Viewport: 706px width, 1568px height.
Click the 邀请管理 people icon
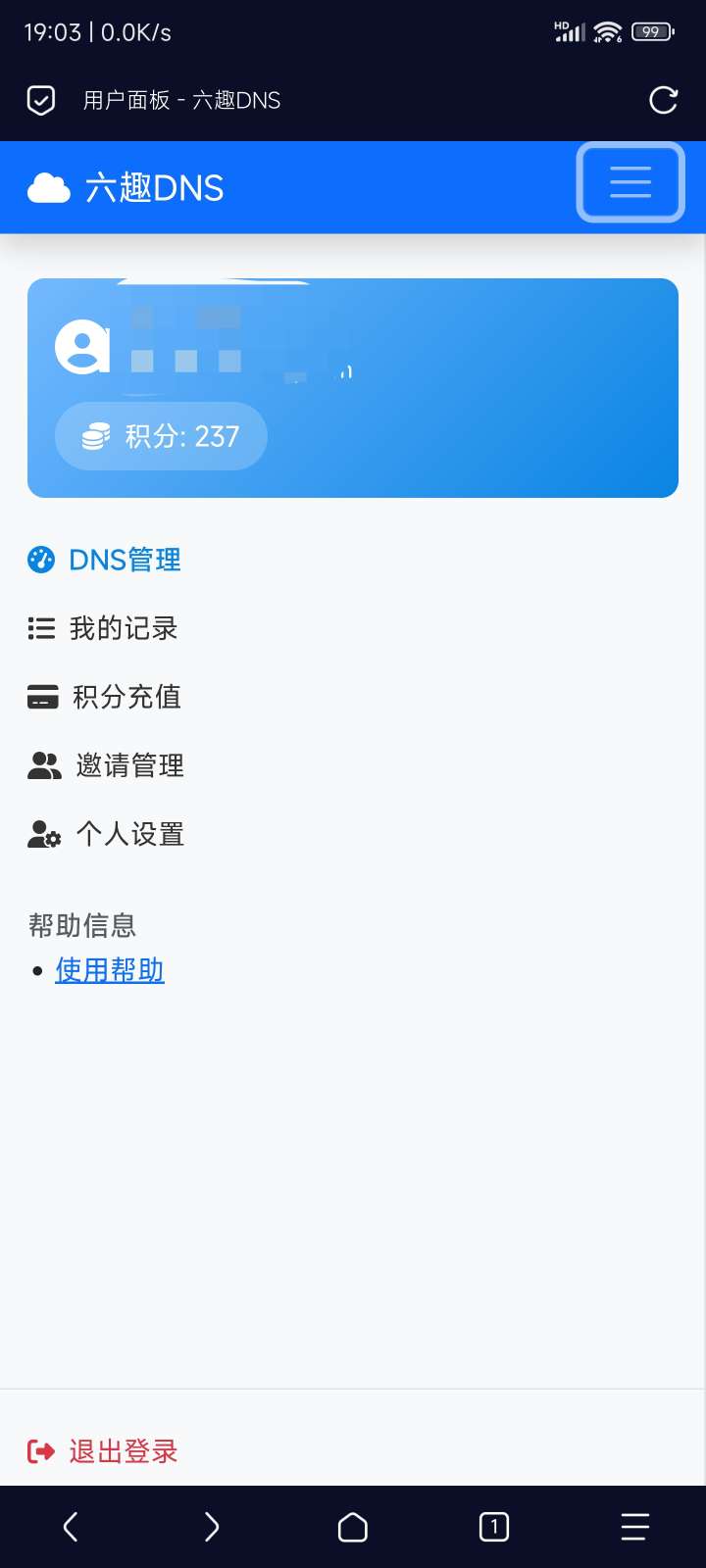41,765
